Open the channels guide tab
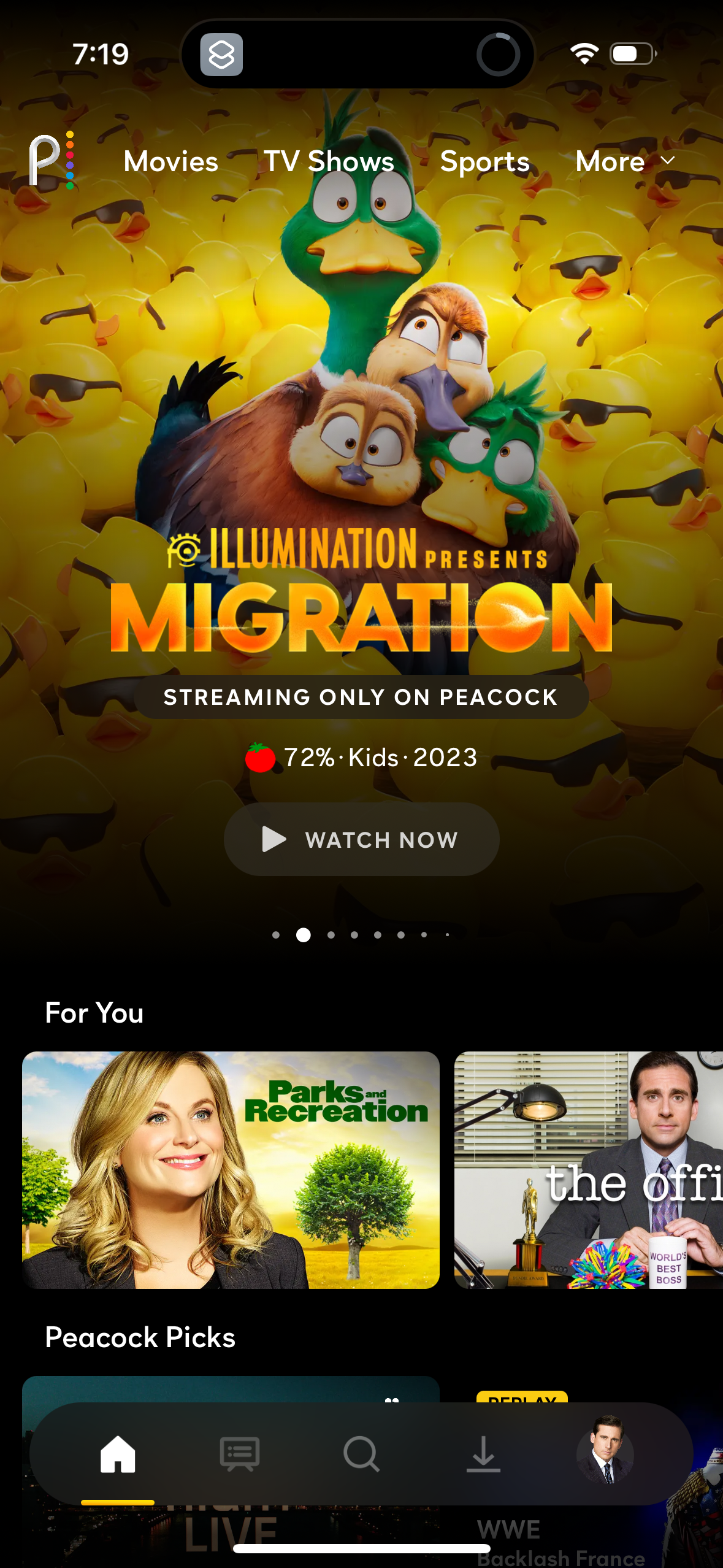Viewport: 723px width, 1568px height. pyautogui.click(x=240, y=1454)
